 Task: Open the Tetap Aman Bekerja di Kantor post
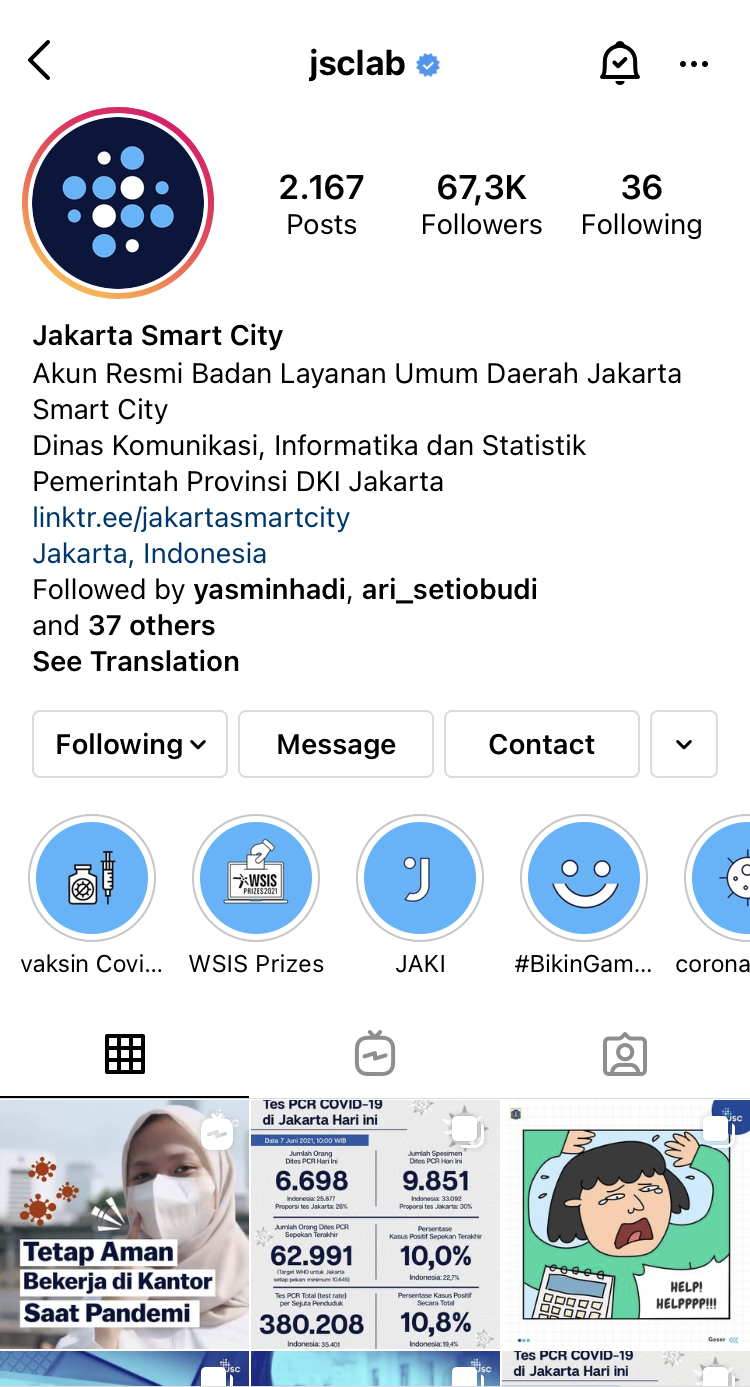click(x=124, y=1223)
